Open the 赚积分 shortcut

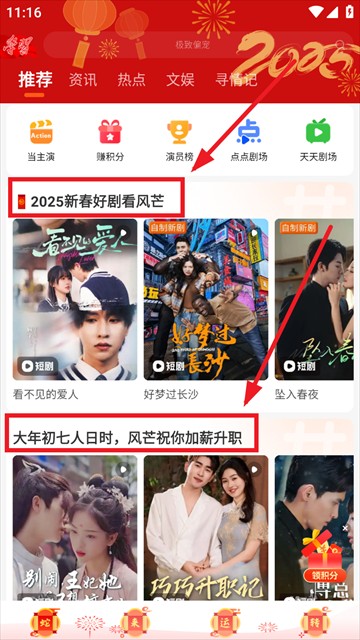[x=110, y=140]
